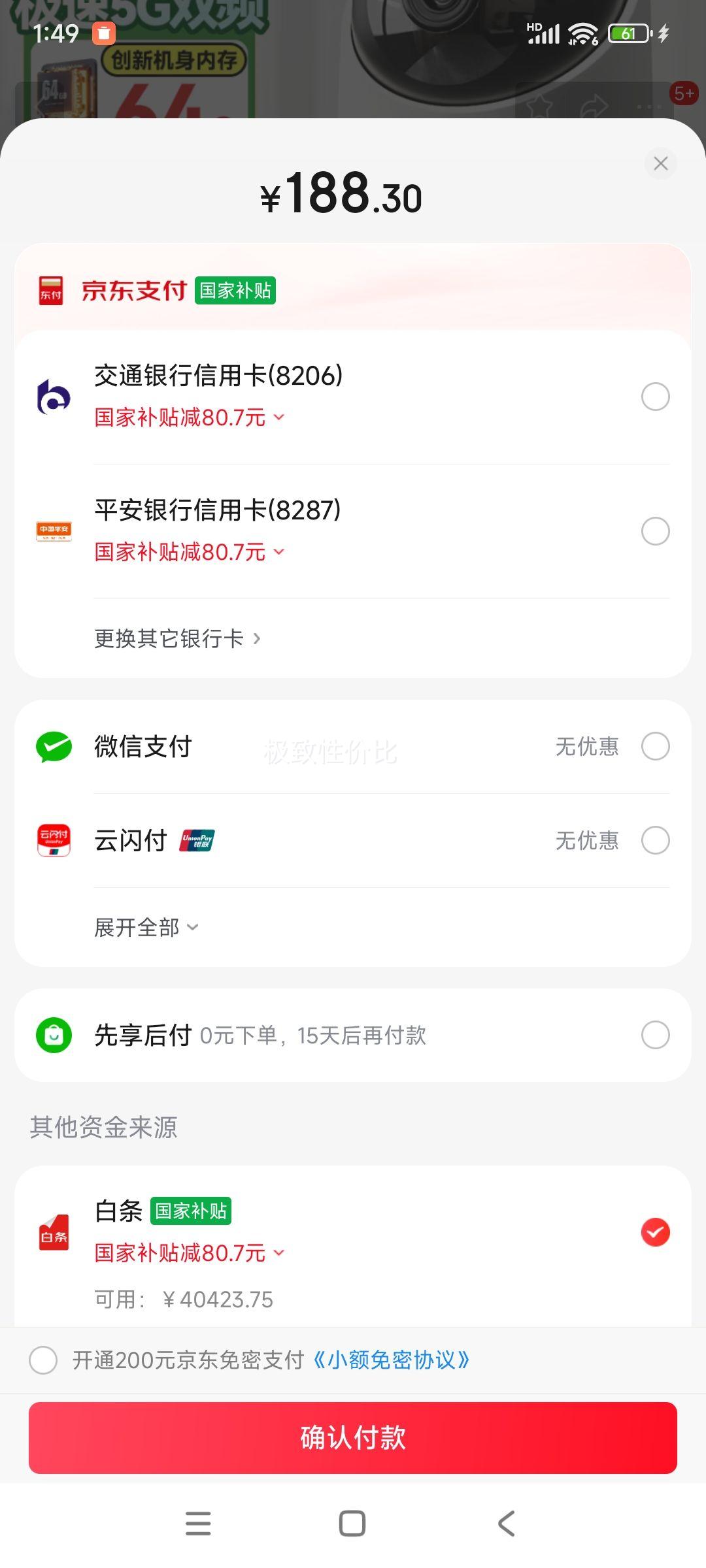Select 平安银行信用卡(8287) payment option
This screenshot has width=706, height=1568.
coord(655,531)
